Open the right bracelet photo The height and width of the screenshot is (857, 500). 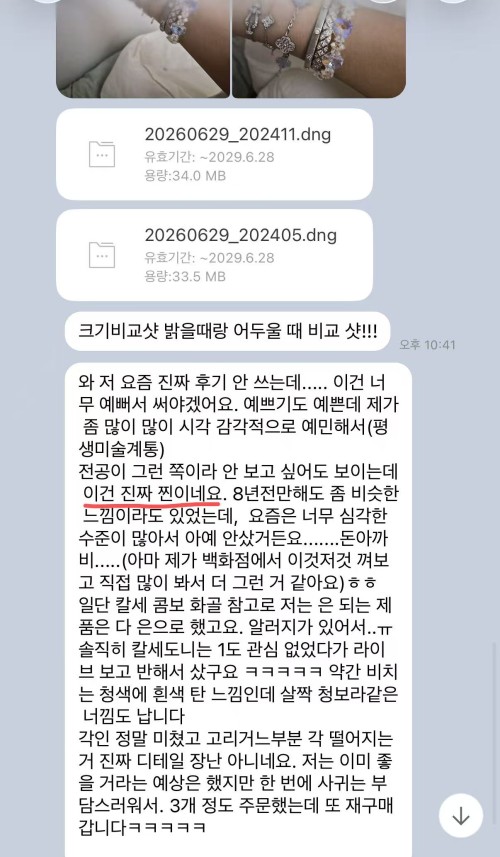(x=319, y=49)
